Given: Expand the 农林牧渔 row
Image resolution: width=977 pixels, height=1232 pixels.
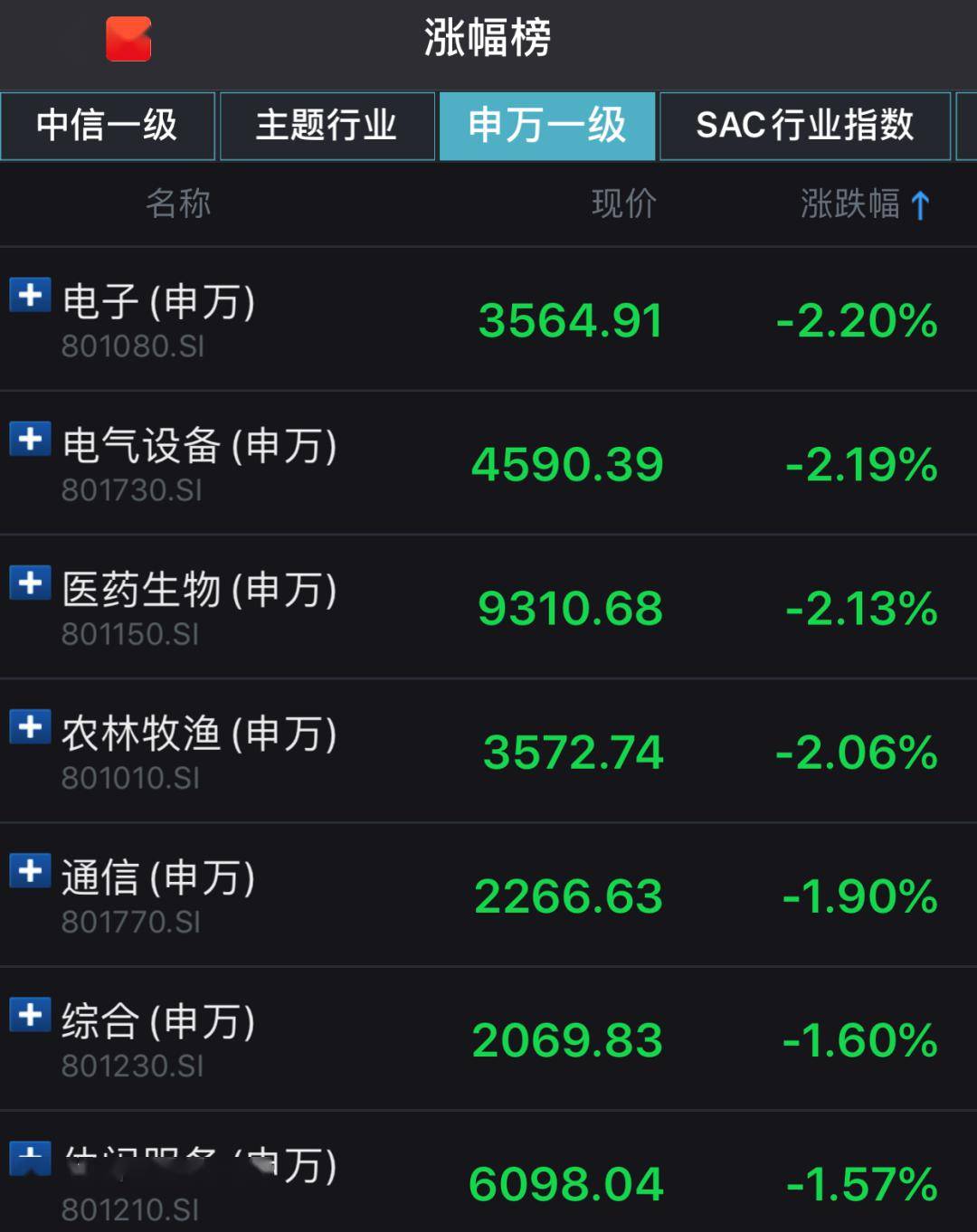Looking at the screenshot, I should click(30, 728).
